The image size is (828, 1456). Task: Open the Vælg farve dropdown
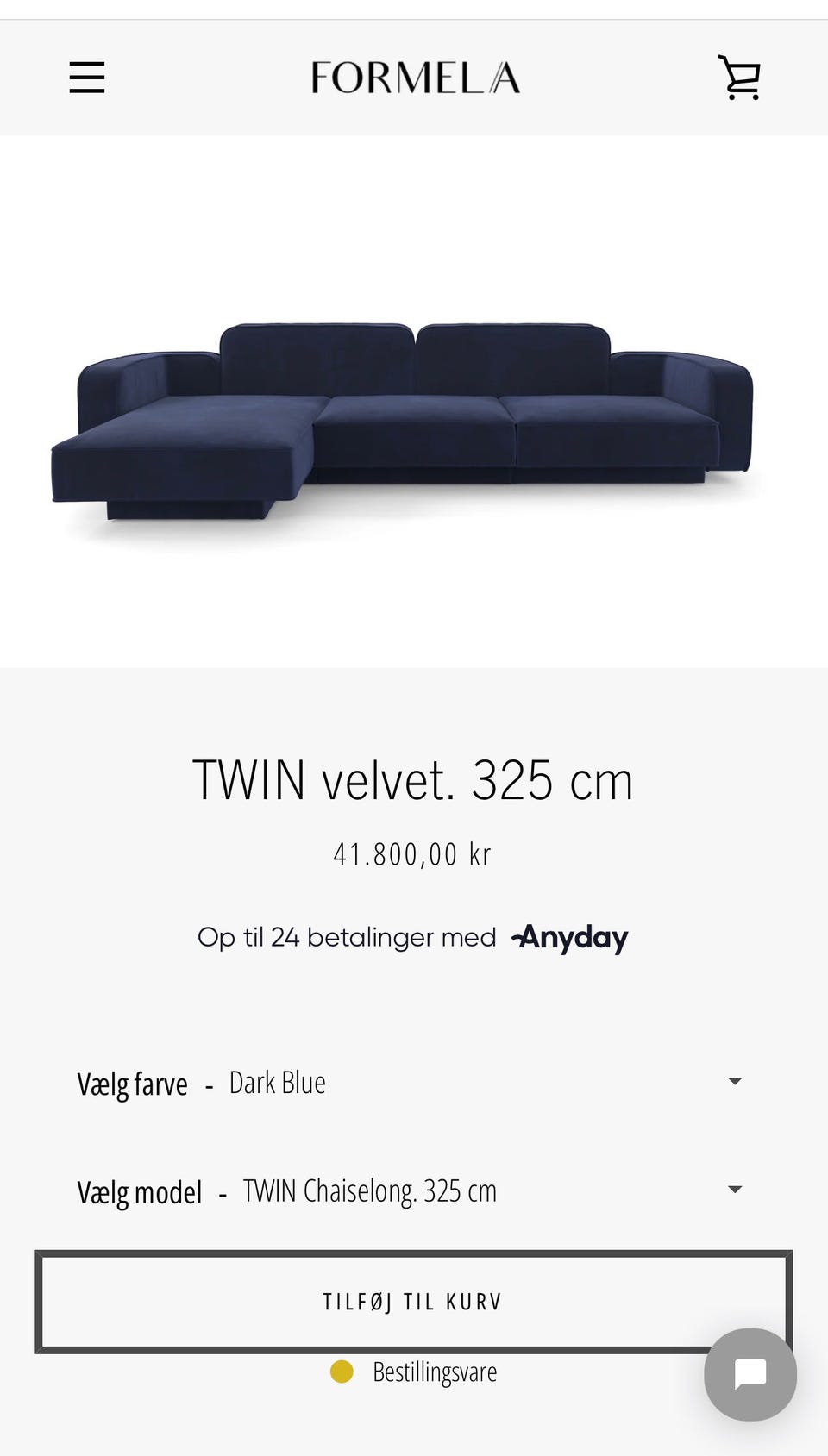pyautogui.click(x=414, y=1082)
